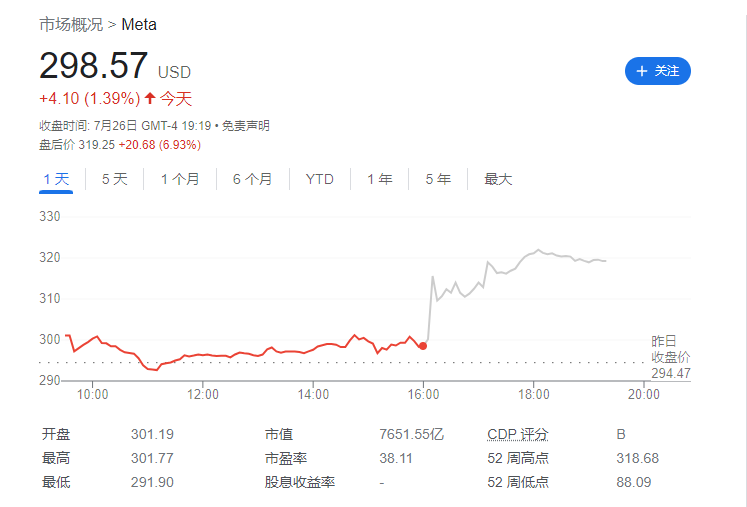Viewport: 747px width, 507px height.
Task: Open the 免责声明 disclaimer link
Action: tap(245, 126)
